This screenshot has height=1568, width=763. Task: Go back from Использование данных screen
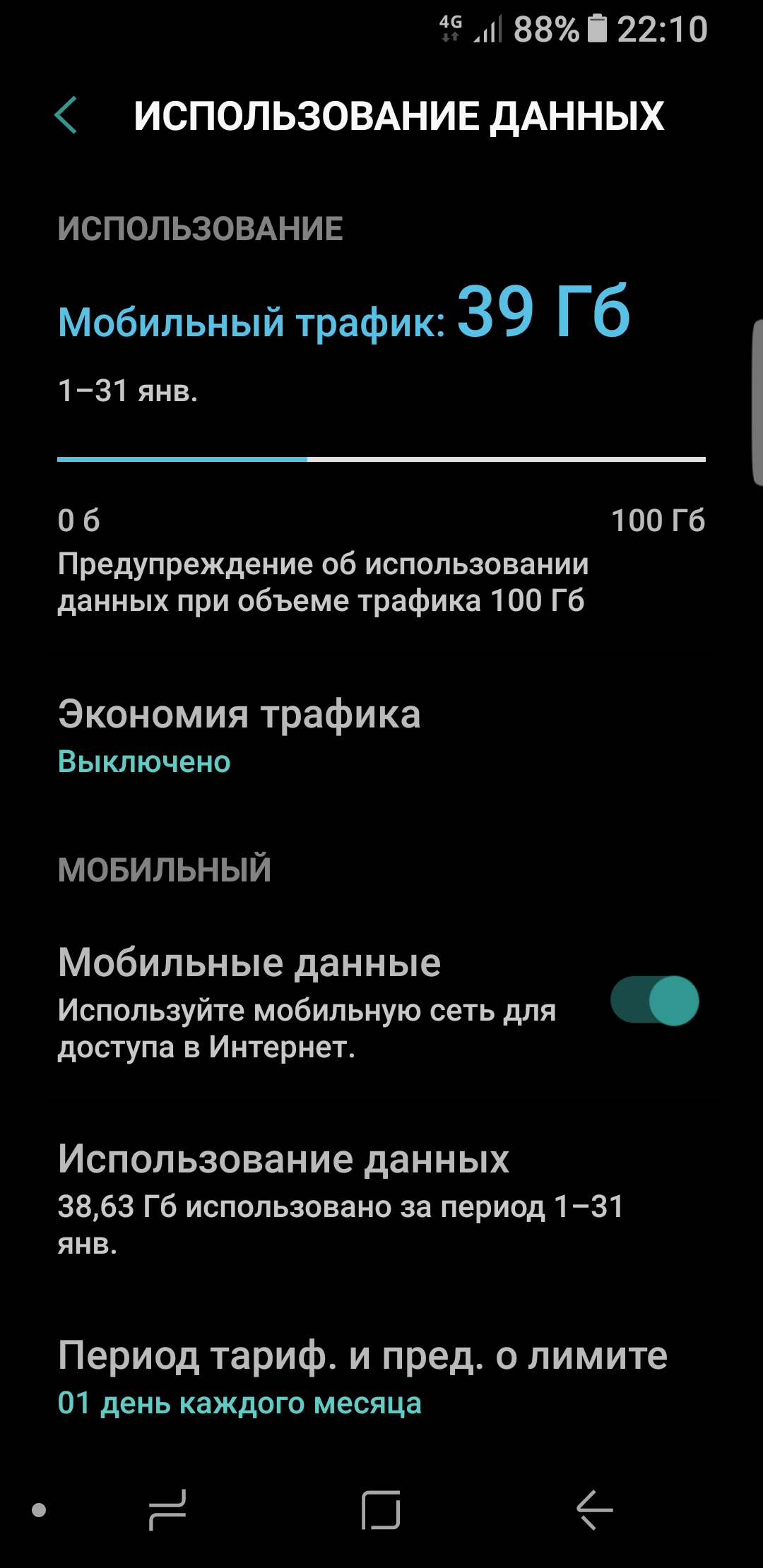click(x=66, y=115)
